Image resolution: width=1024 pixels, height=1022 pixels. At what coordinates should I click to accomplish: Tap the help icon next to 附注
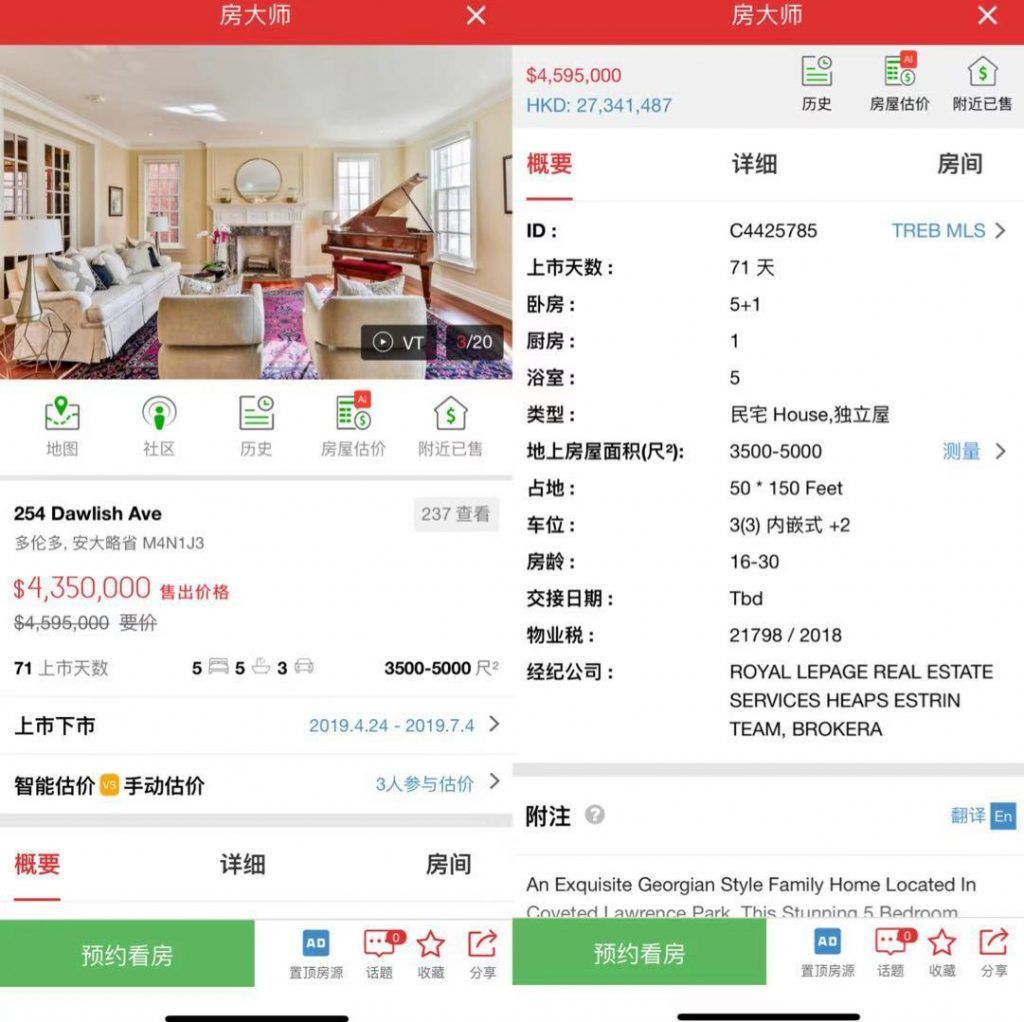pyautogui.click(x=595, y=815)
